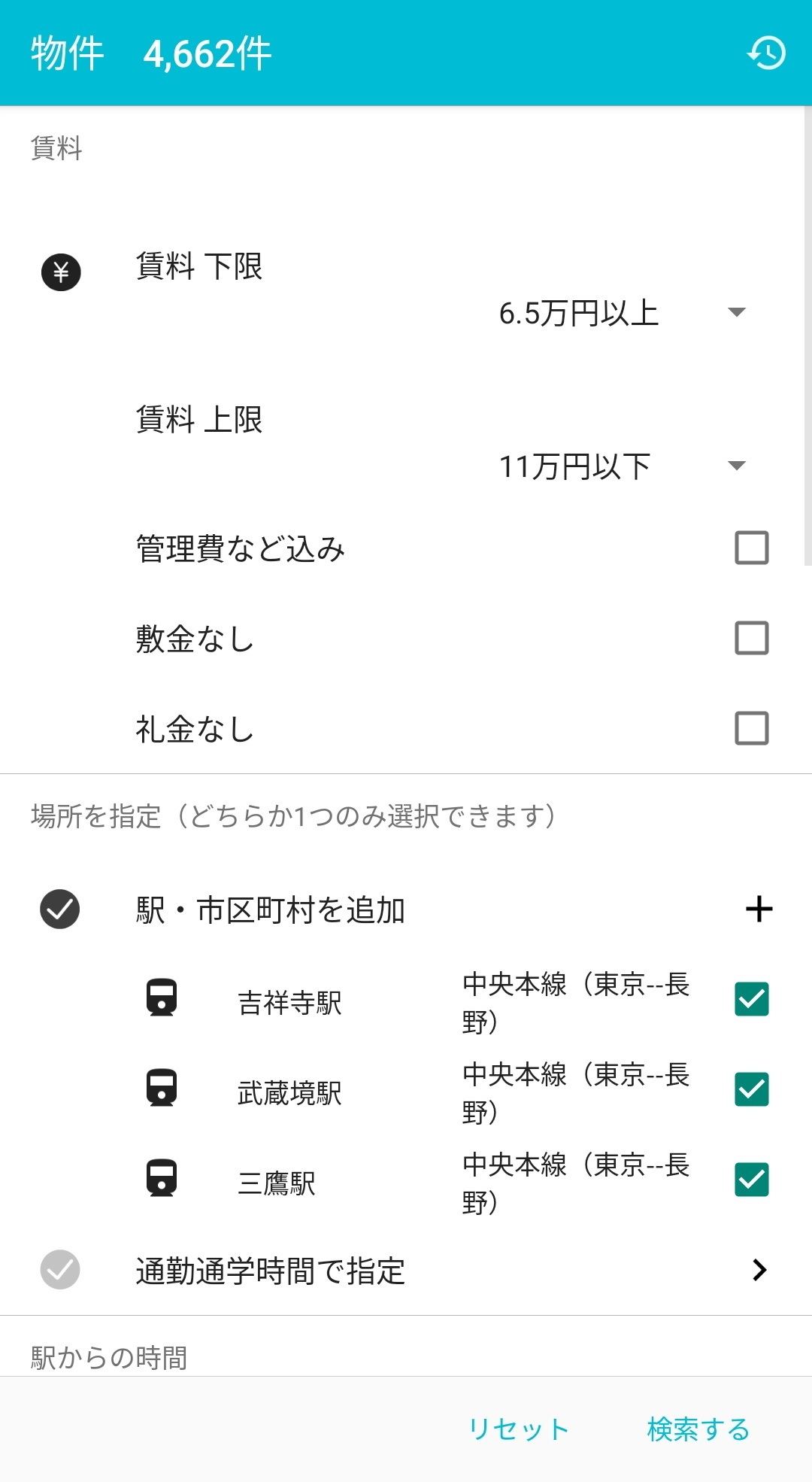This screenshot has width=812, height=1482.
Task: Select the 駅・市区町村を追加 option
Action: point(59,909)
